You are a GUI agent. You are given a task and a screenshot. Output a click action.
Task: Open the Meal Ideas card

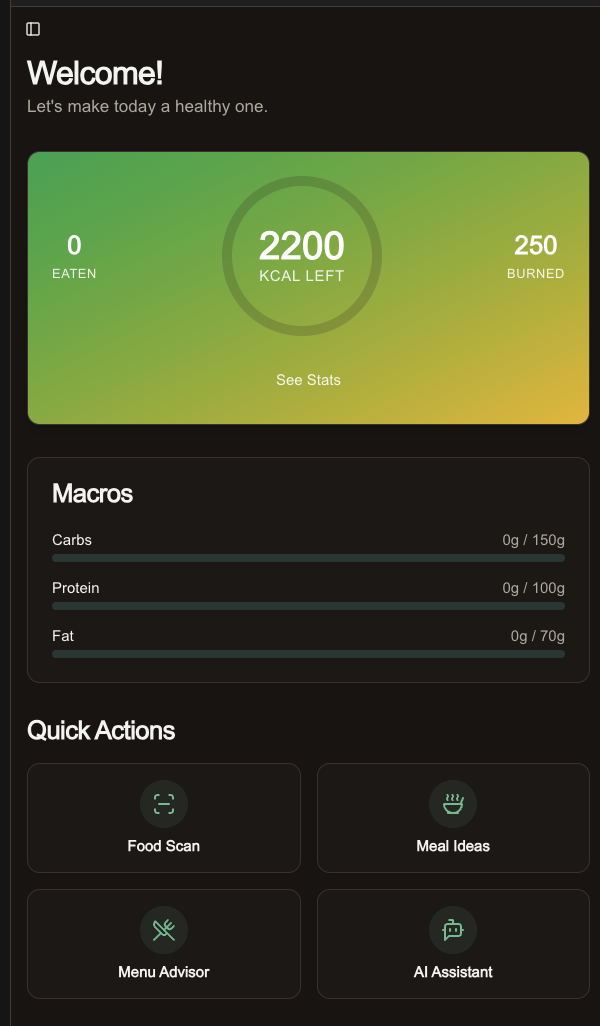pyautogui.click(x=453, y=818)
